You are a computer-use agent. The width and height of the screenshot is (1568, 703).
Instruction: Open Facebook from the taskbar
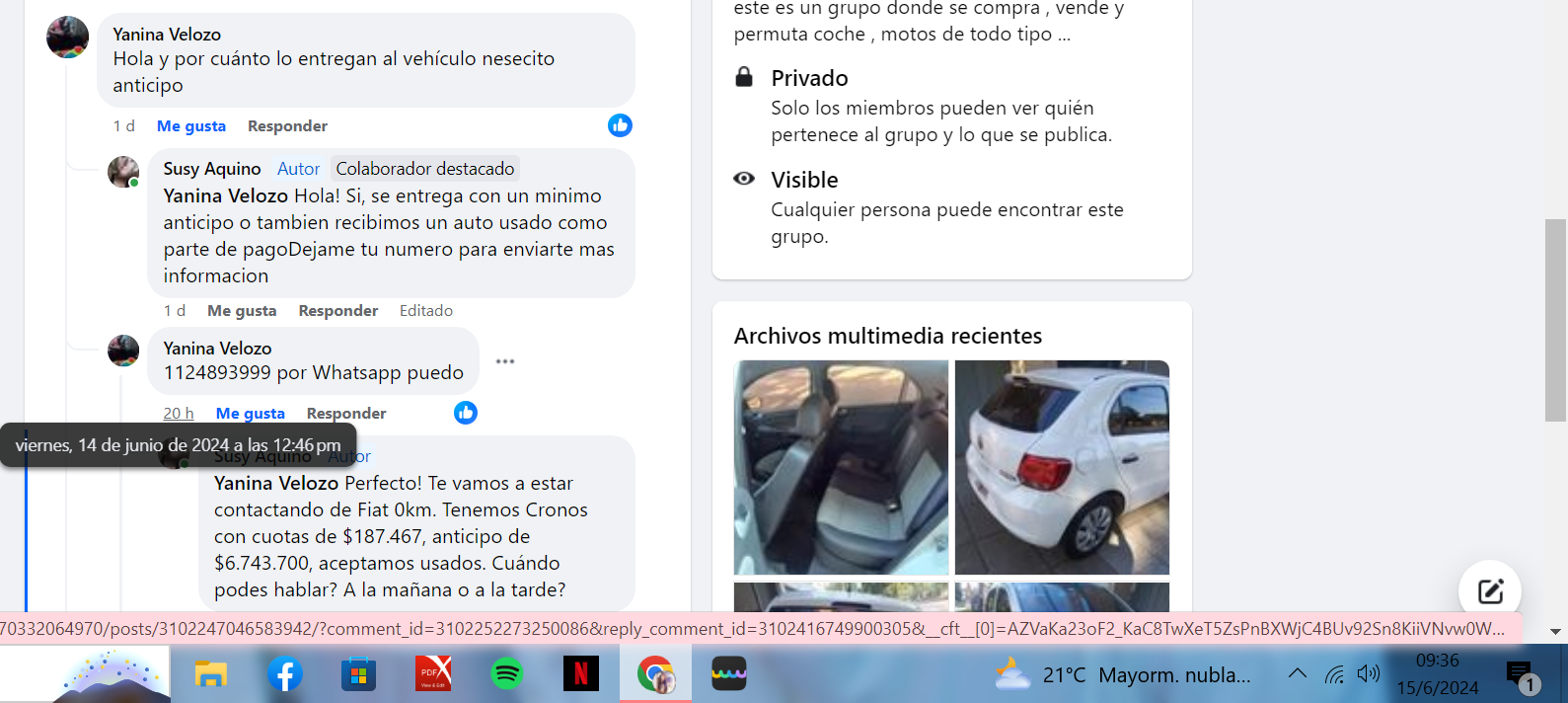285,675
